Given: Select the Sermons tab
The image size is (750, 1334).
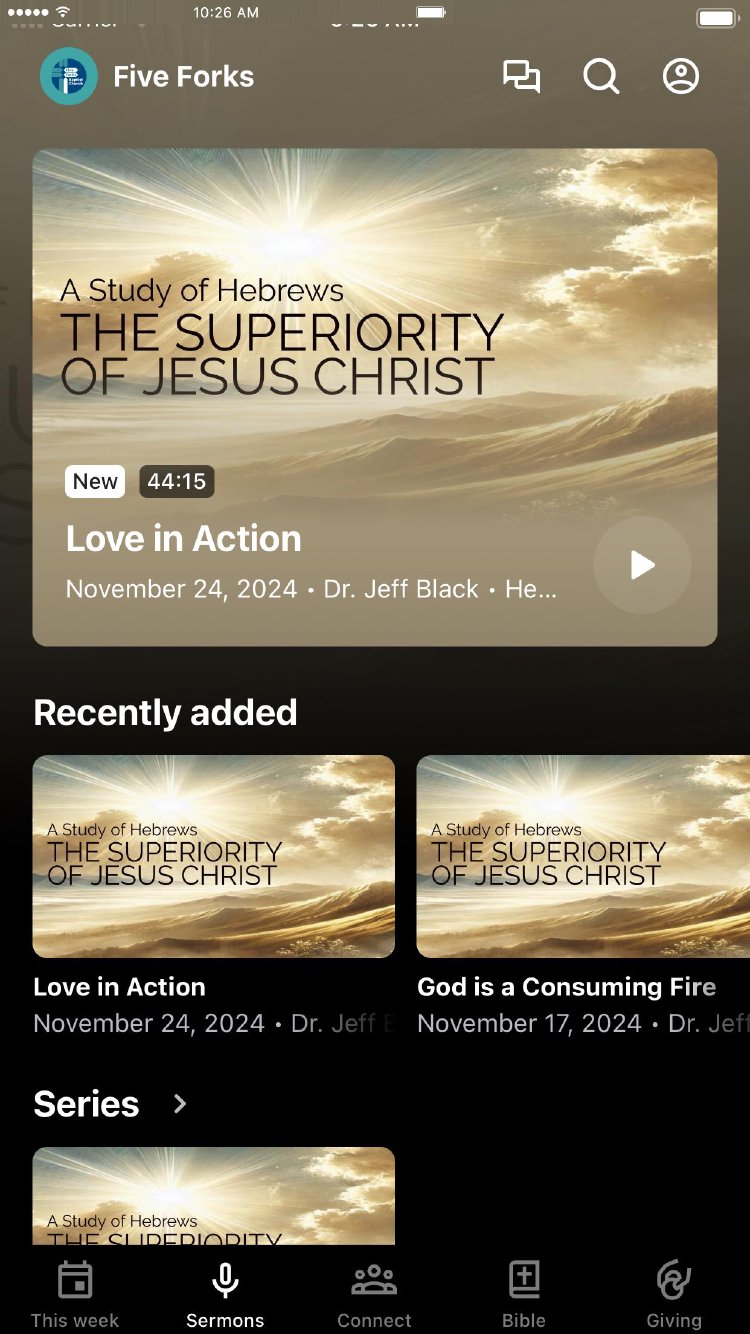Looking at the screenshot, I should coord(225,1294).
